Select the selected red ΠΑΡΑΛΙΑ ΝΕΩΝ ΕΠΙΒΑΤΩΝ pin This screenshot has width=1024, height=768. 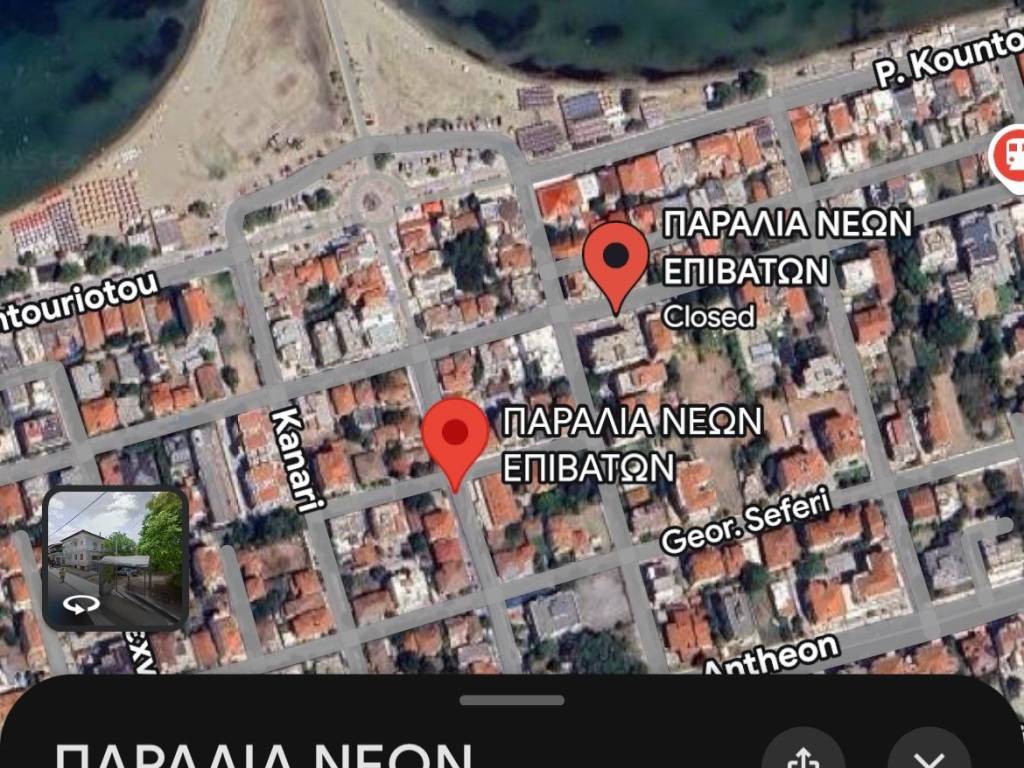coord(455,435)
